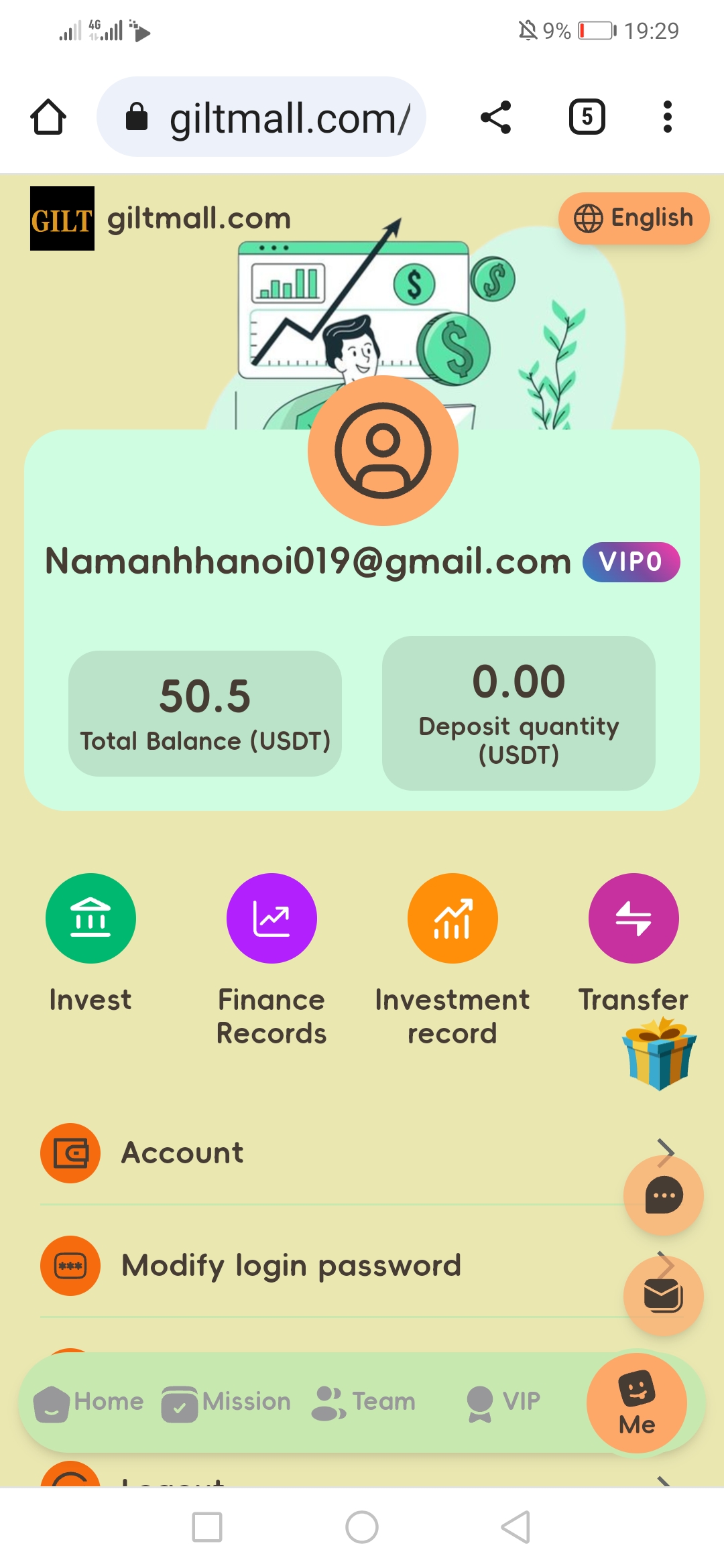Share this page

[x=496, y=117]
